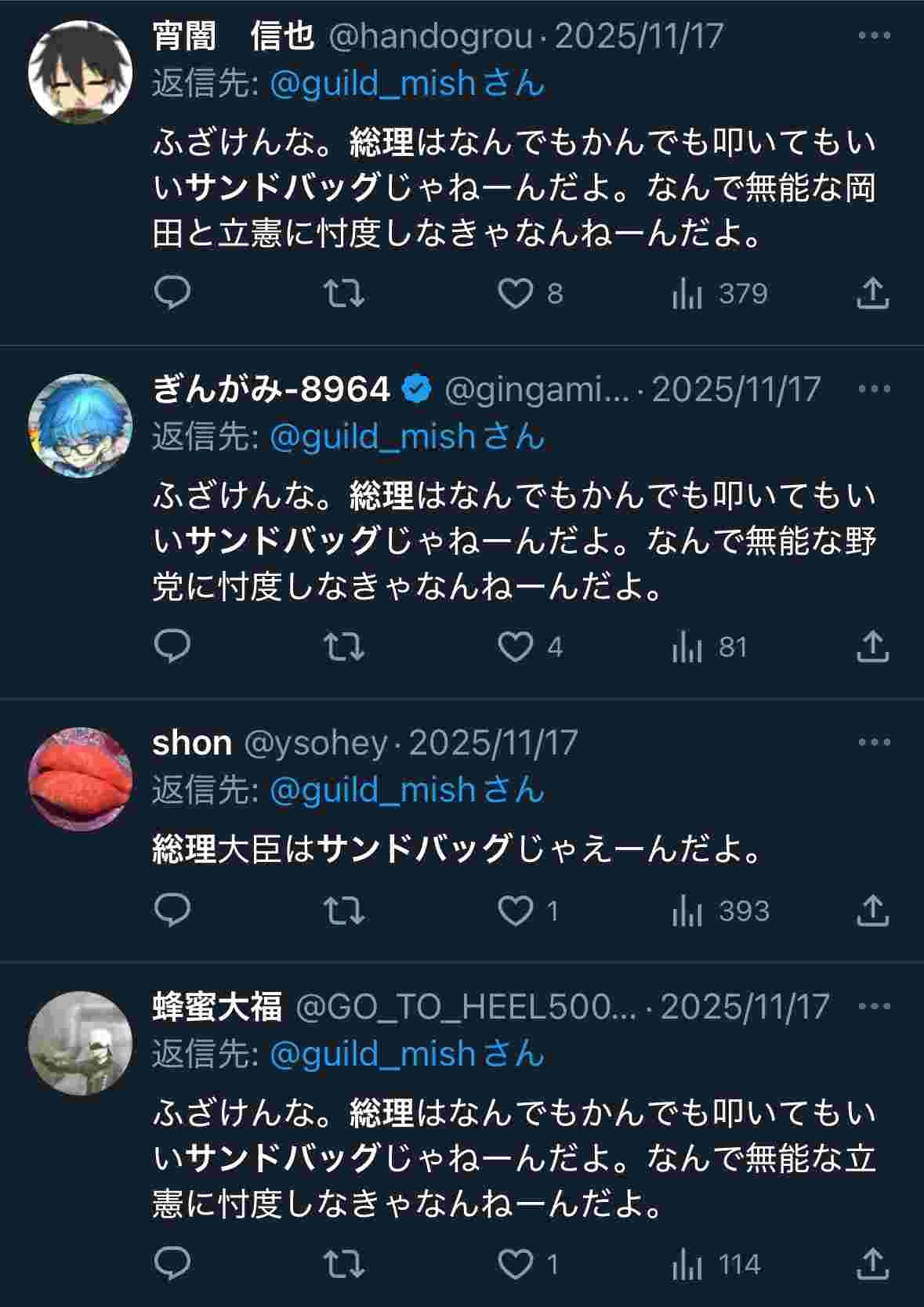Open ぎんがみ-8964's profile picture
This screenshot has height=1307, width=924.
(80, 425)
